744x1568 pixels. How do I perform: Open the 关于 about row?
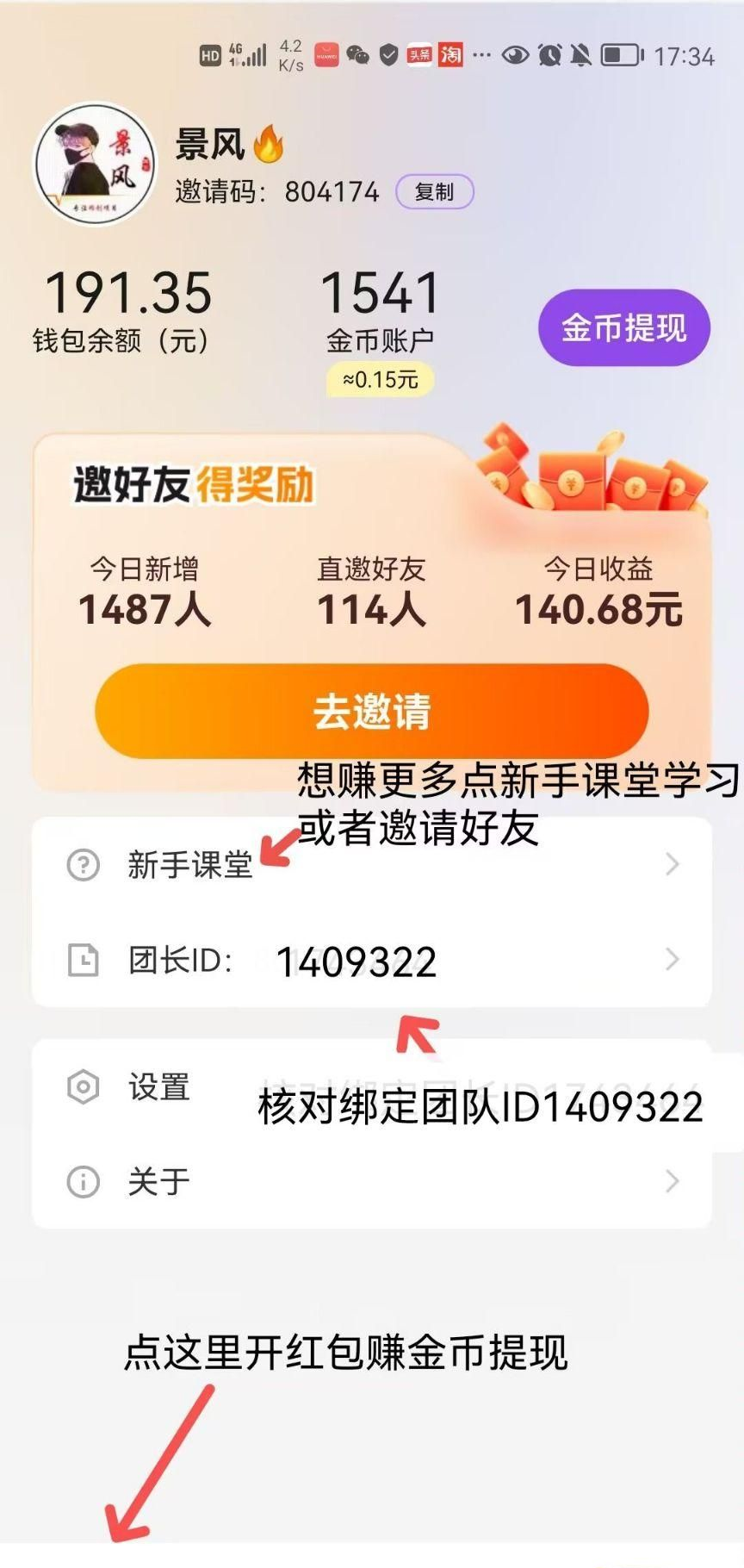(x=370, y=1181)
